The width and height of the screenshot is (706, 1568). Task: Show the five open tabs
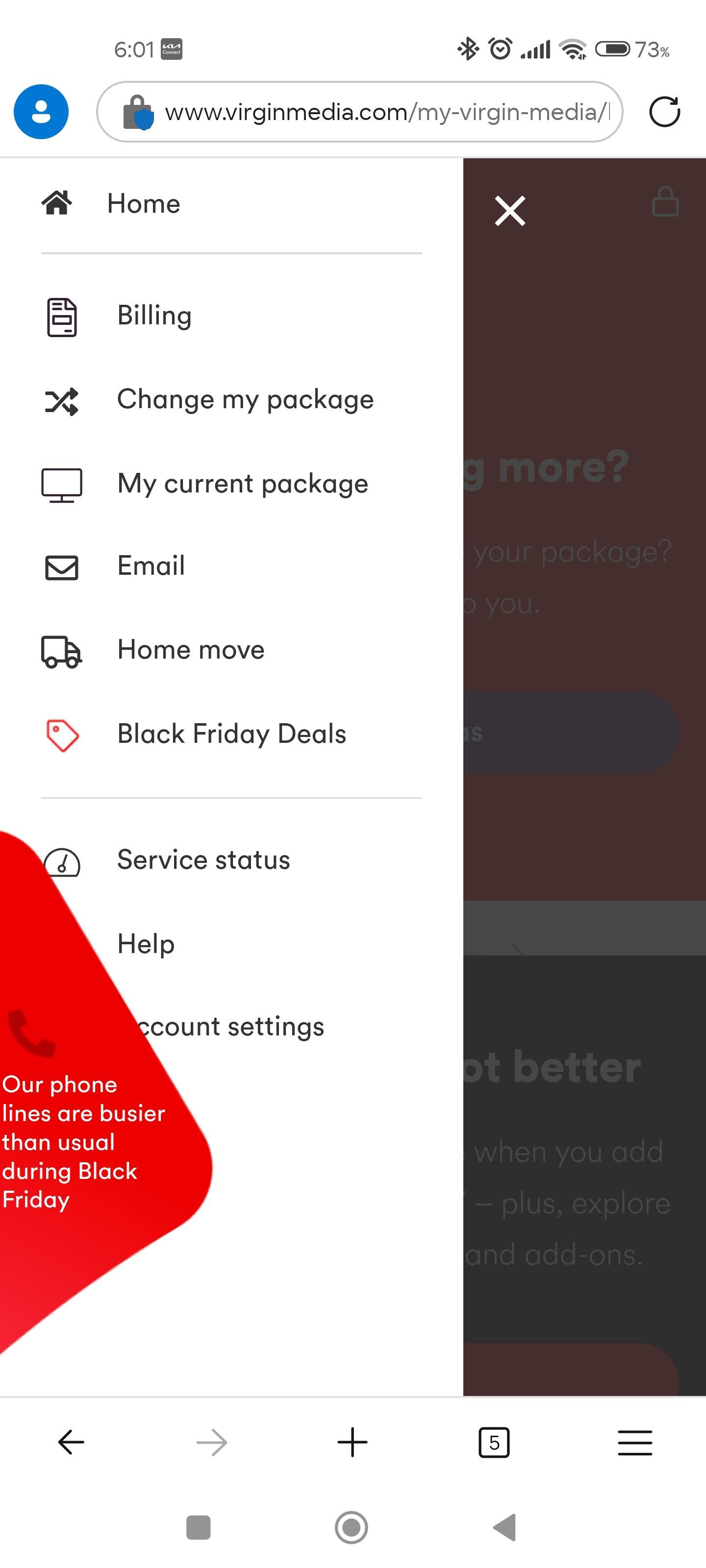(493, 1442)
